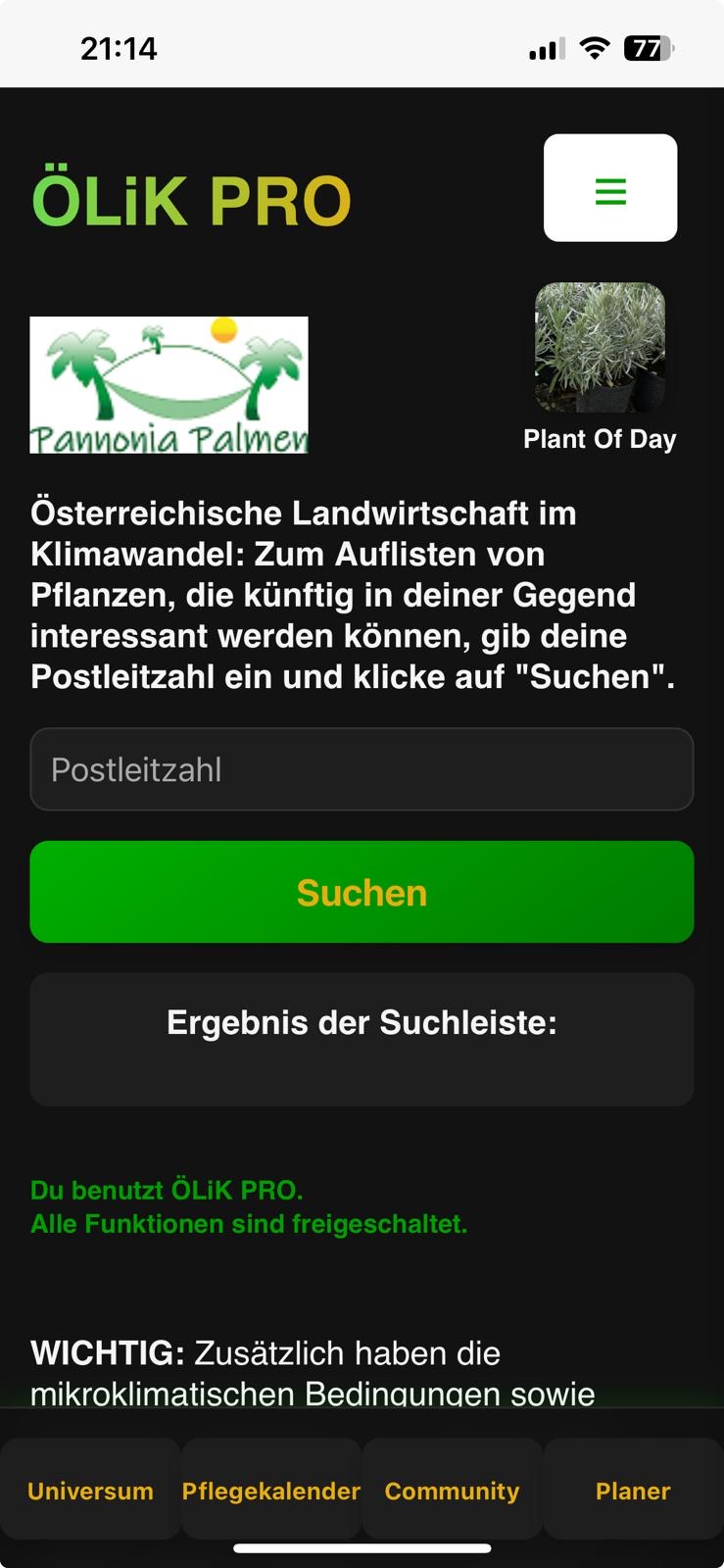Go to the Community tab
The image size is (724, 1568).
451,1490
